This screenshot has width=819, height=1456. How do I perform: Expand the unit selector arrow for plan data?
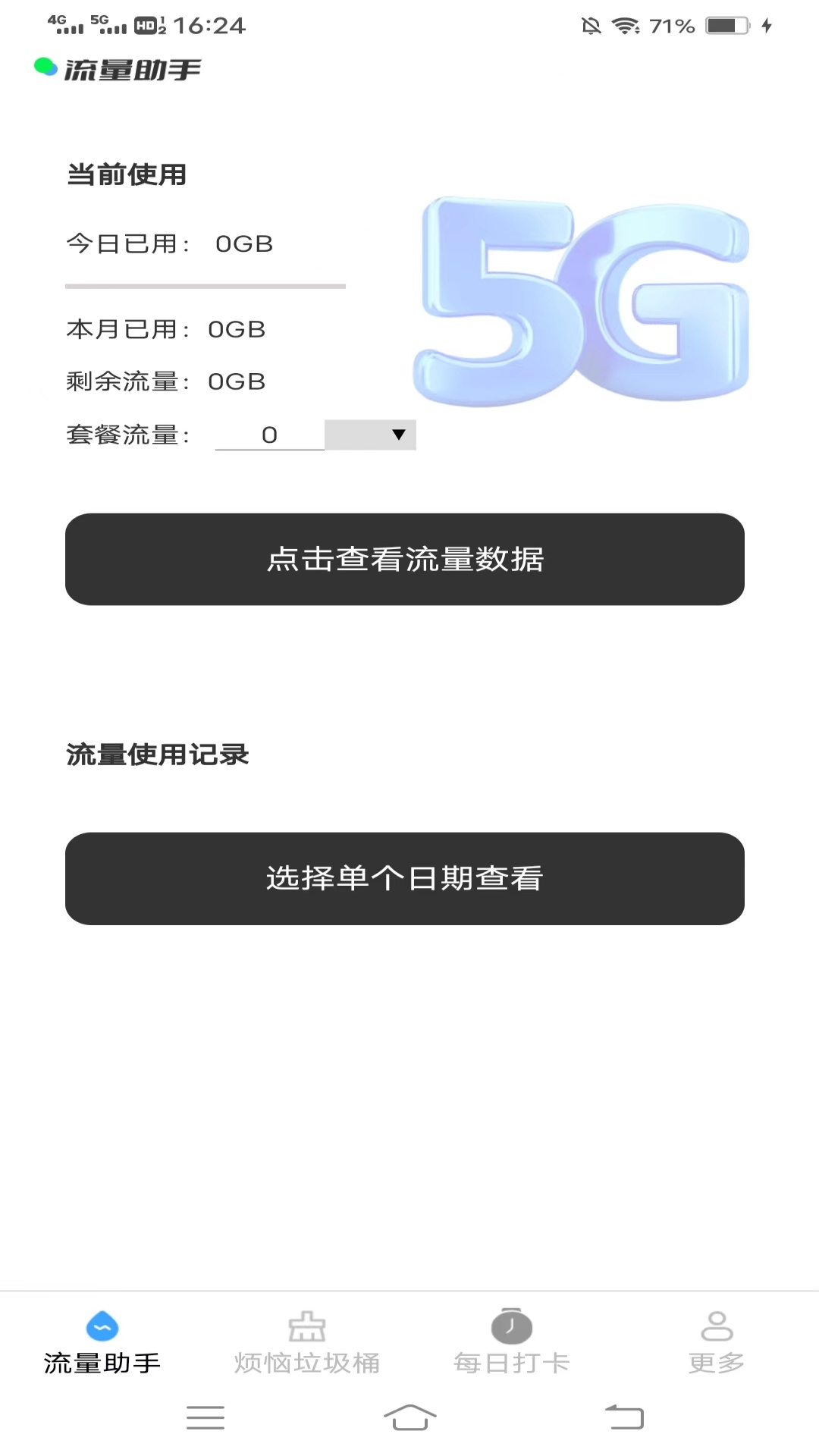coord(398,435)
